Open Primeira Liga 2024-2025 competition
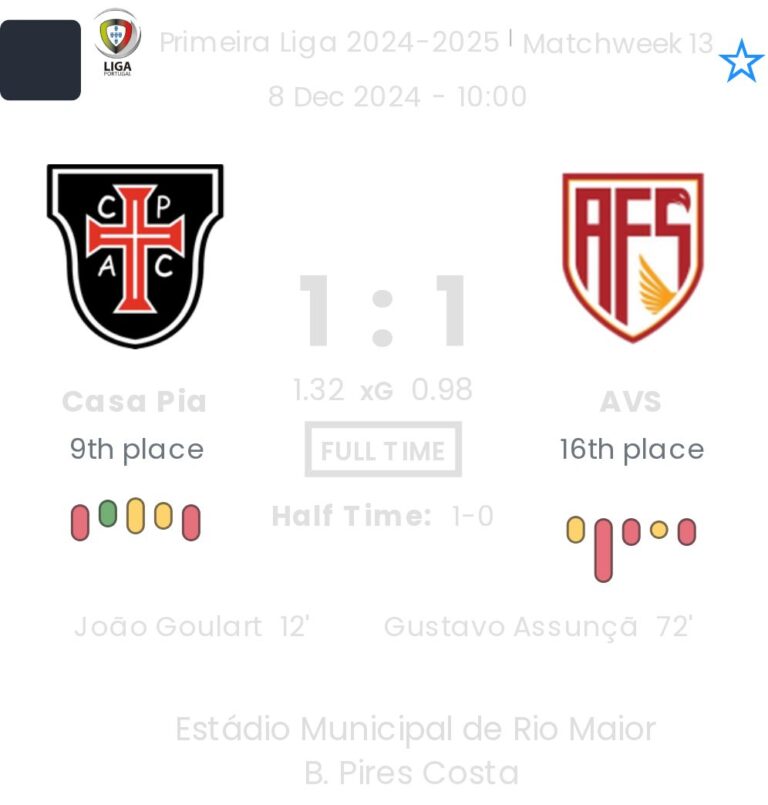The image size is (768, 805). tap(329, 43)
